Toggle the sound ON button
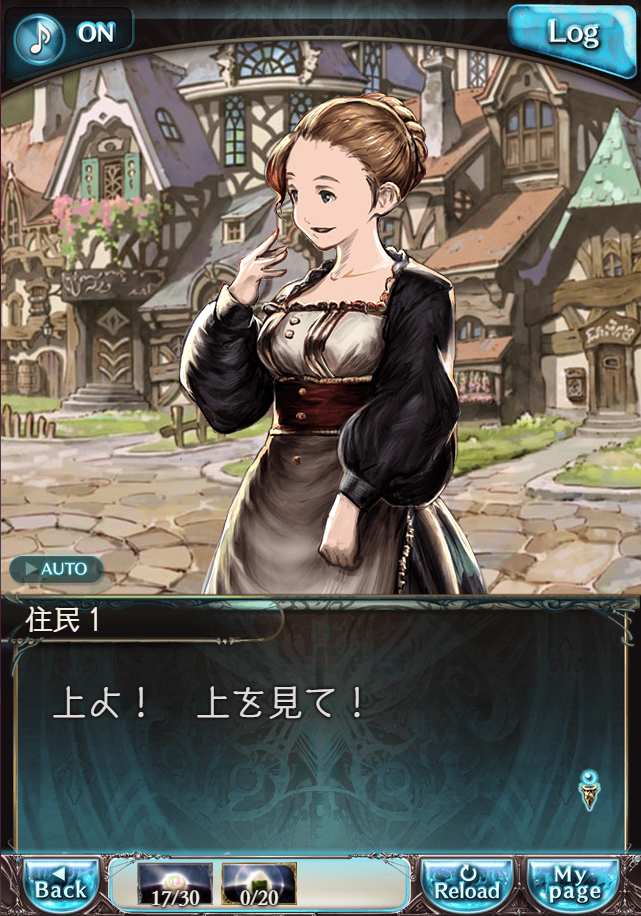 coord(70,33)
